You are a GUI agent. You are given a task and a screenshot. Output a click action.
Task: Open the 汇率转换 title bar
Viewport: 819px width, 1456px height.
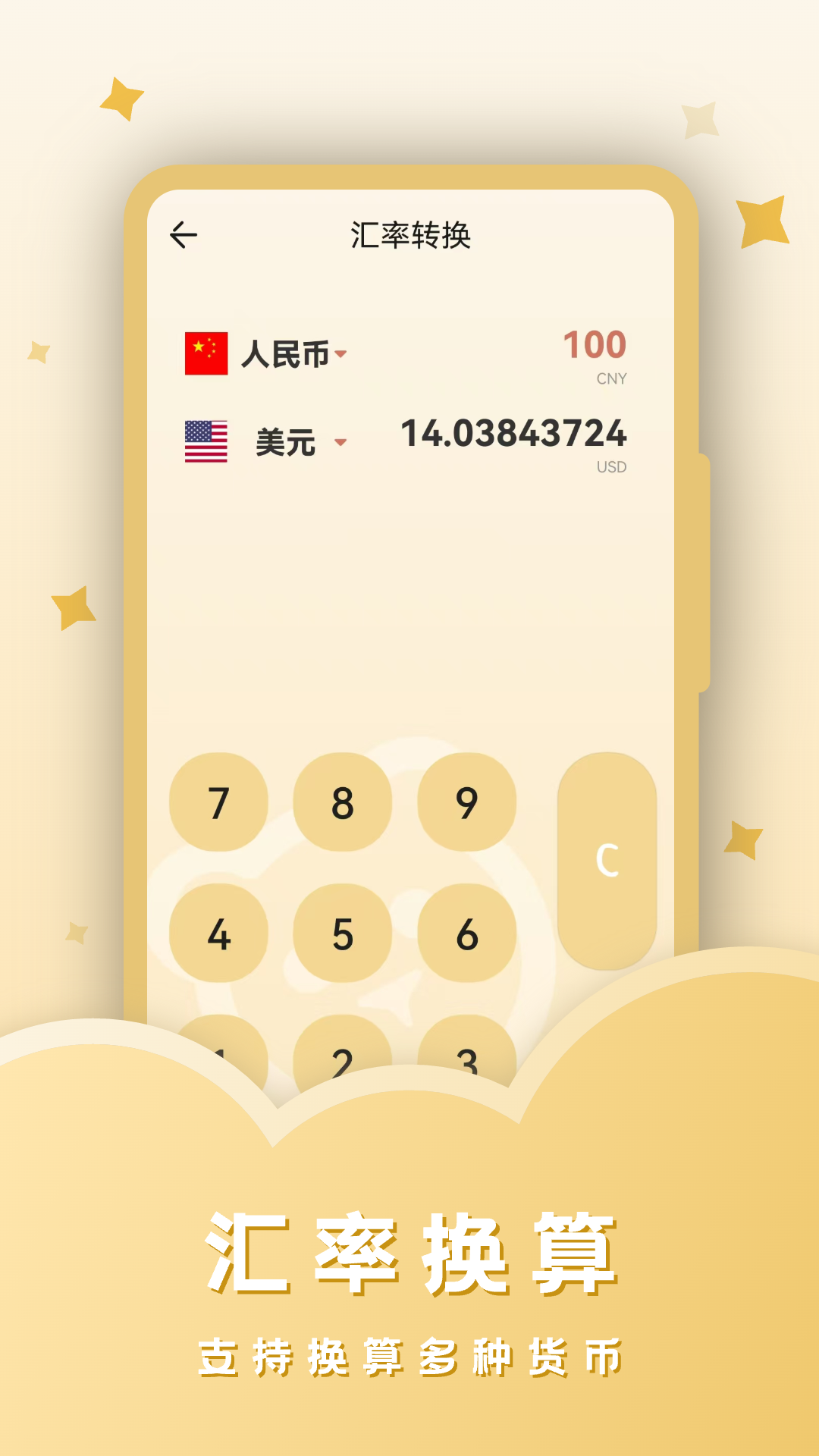tap(409, 234)
